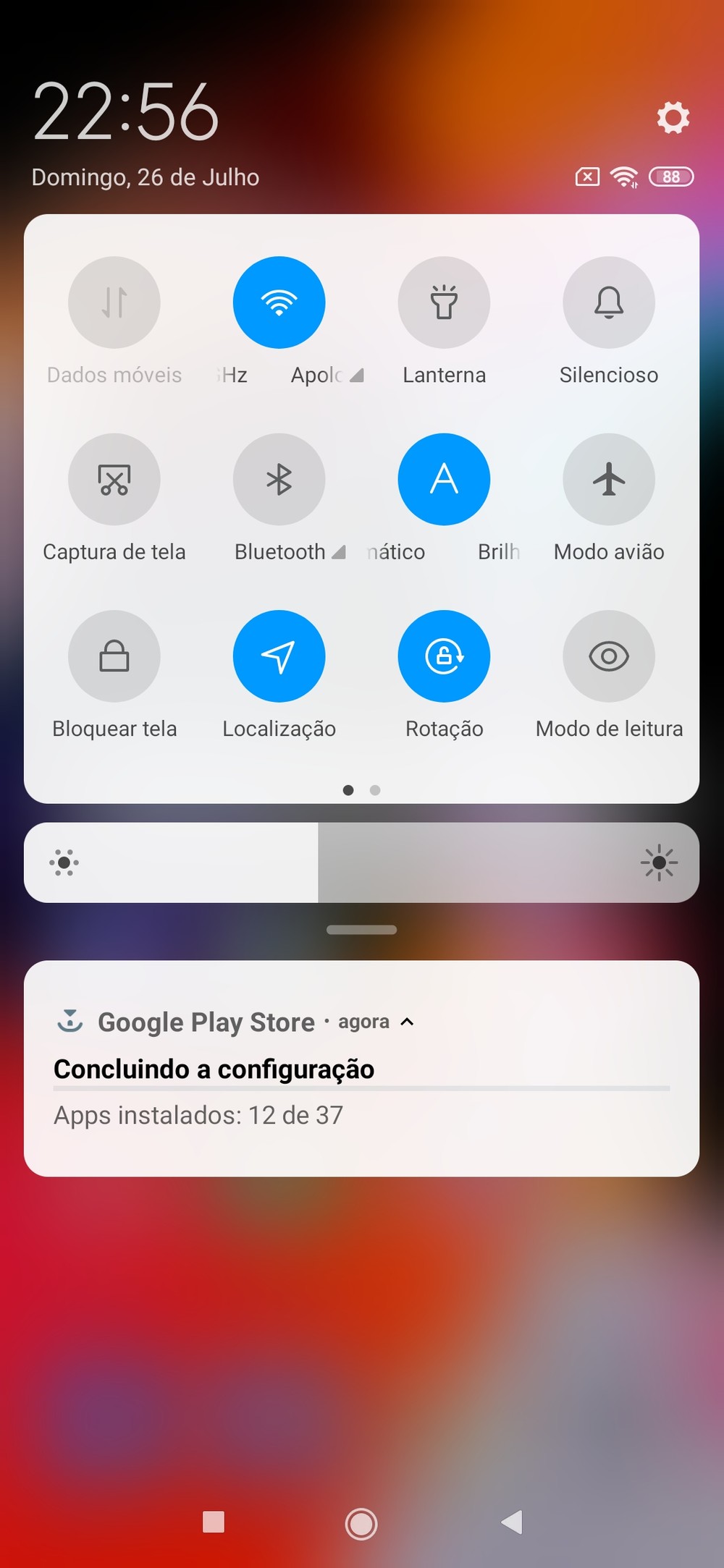
Task: Turn off Localização
Action: 279,656
